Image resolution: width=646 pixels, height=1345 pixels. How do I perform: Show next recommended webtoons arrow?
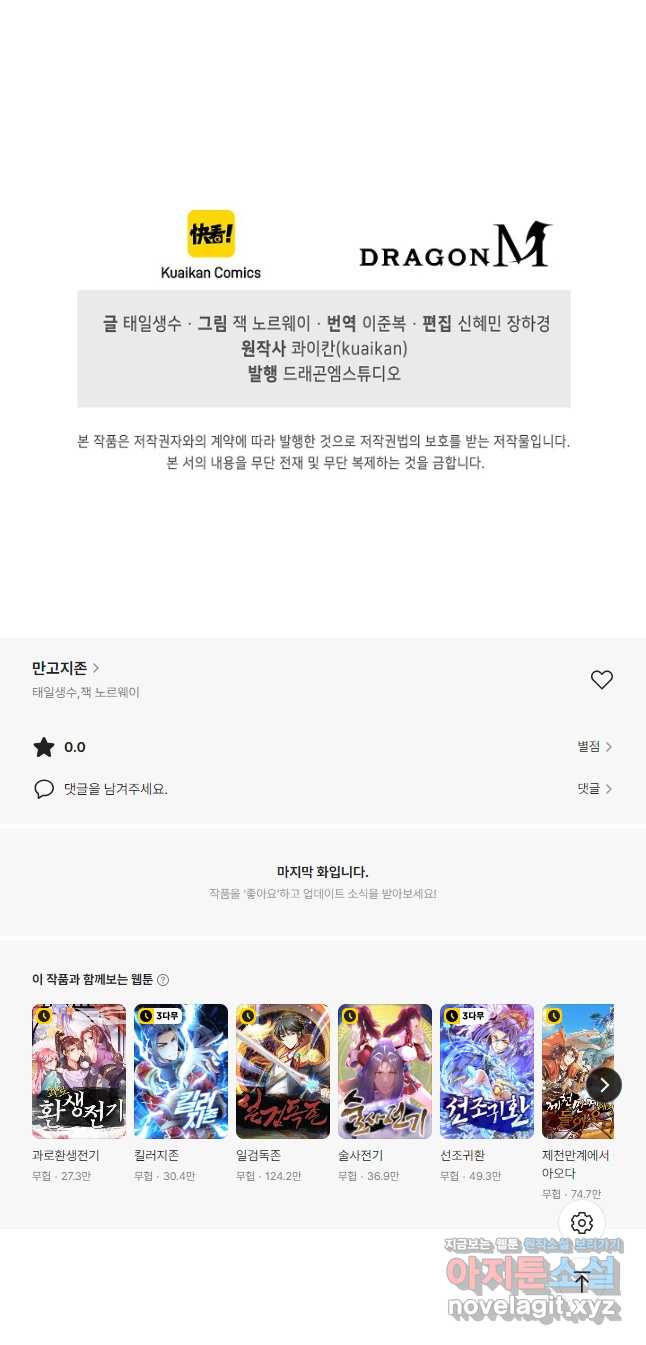(604, 1085)
